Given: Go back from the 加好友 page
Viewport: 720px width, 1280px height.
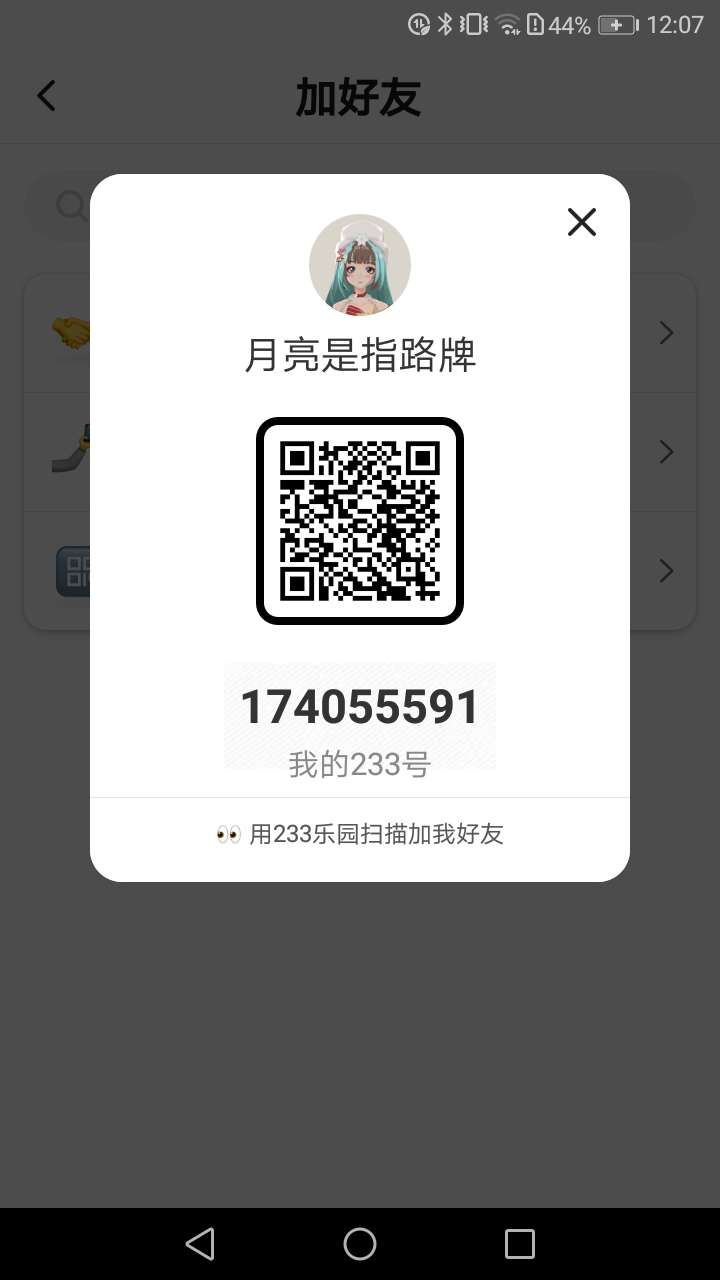Looking at the screenshot, I should click(x=46, y=96).
